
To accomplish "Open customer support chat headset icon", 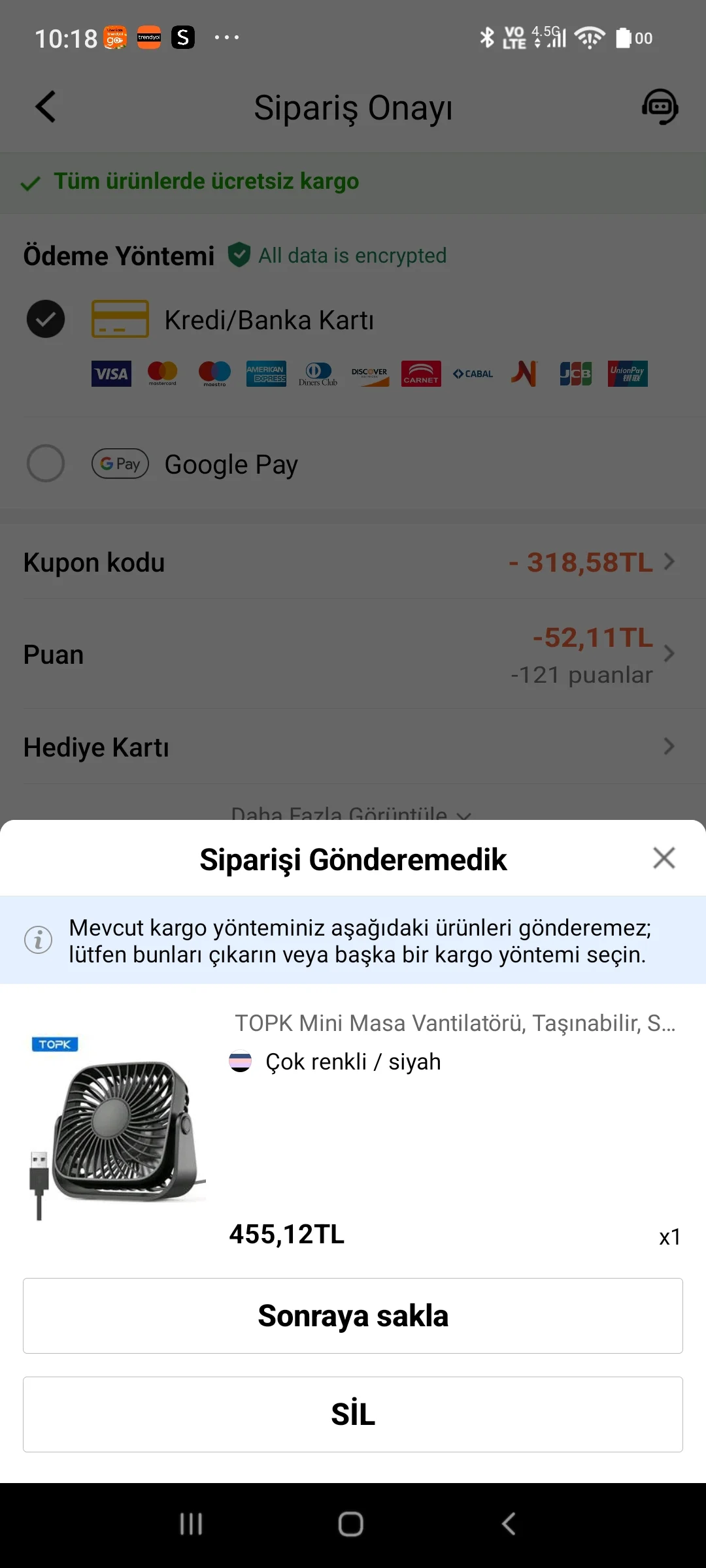I will 660,107.
